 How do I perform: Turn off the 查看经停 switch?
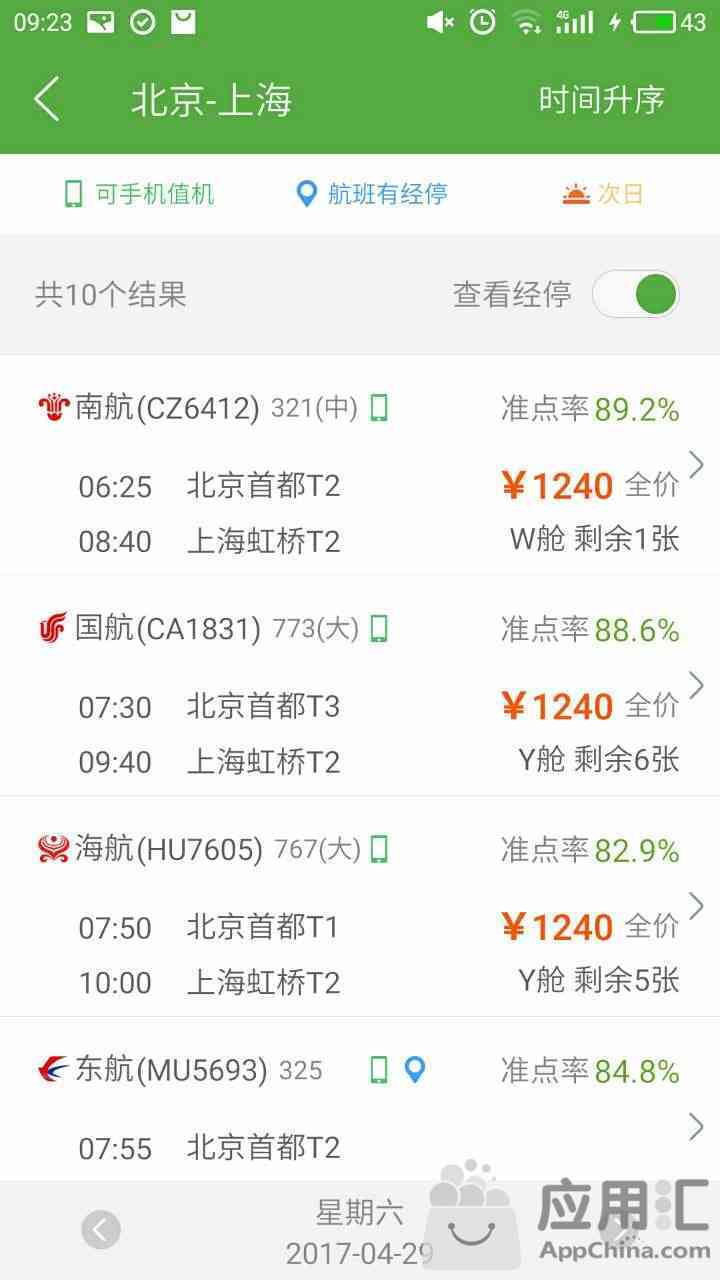point(636,295)
